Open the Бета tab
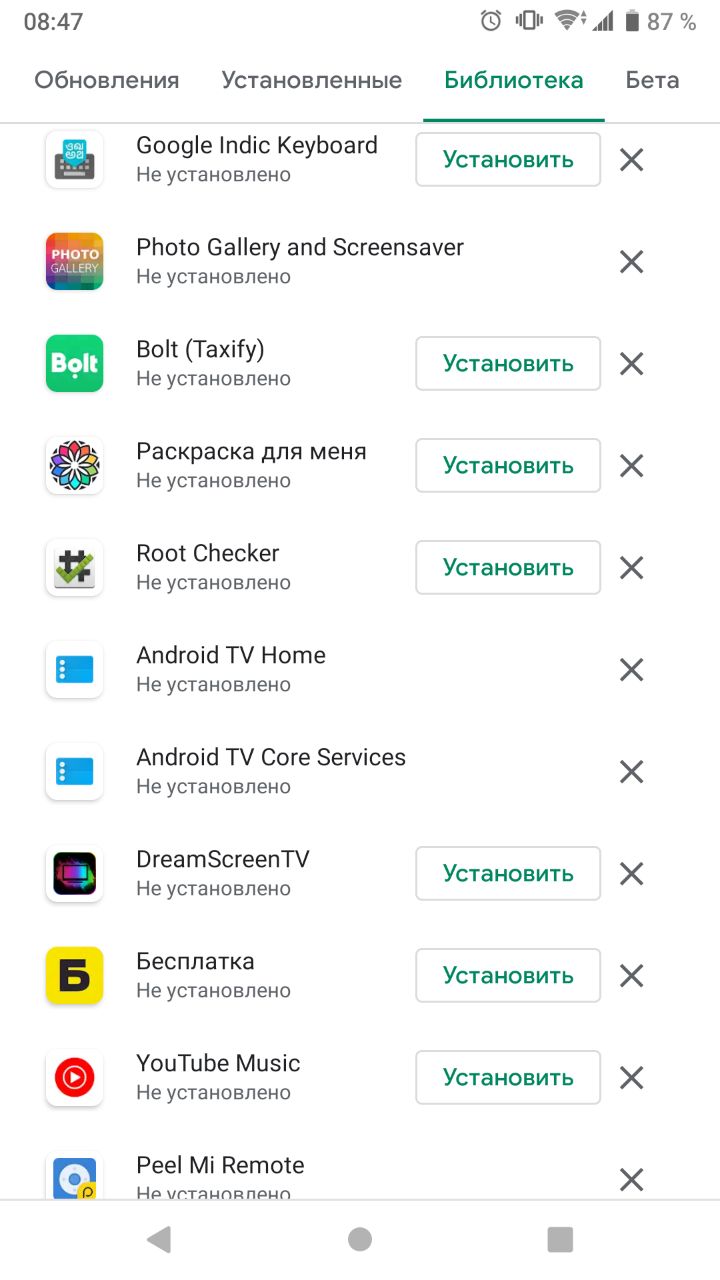The width and height of the screenshot is (720, 1280). (x=652, y=80)
